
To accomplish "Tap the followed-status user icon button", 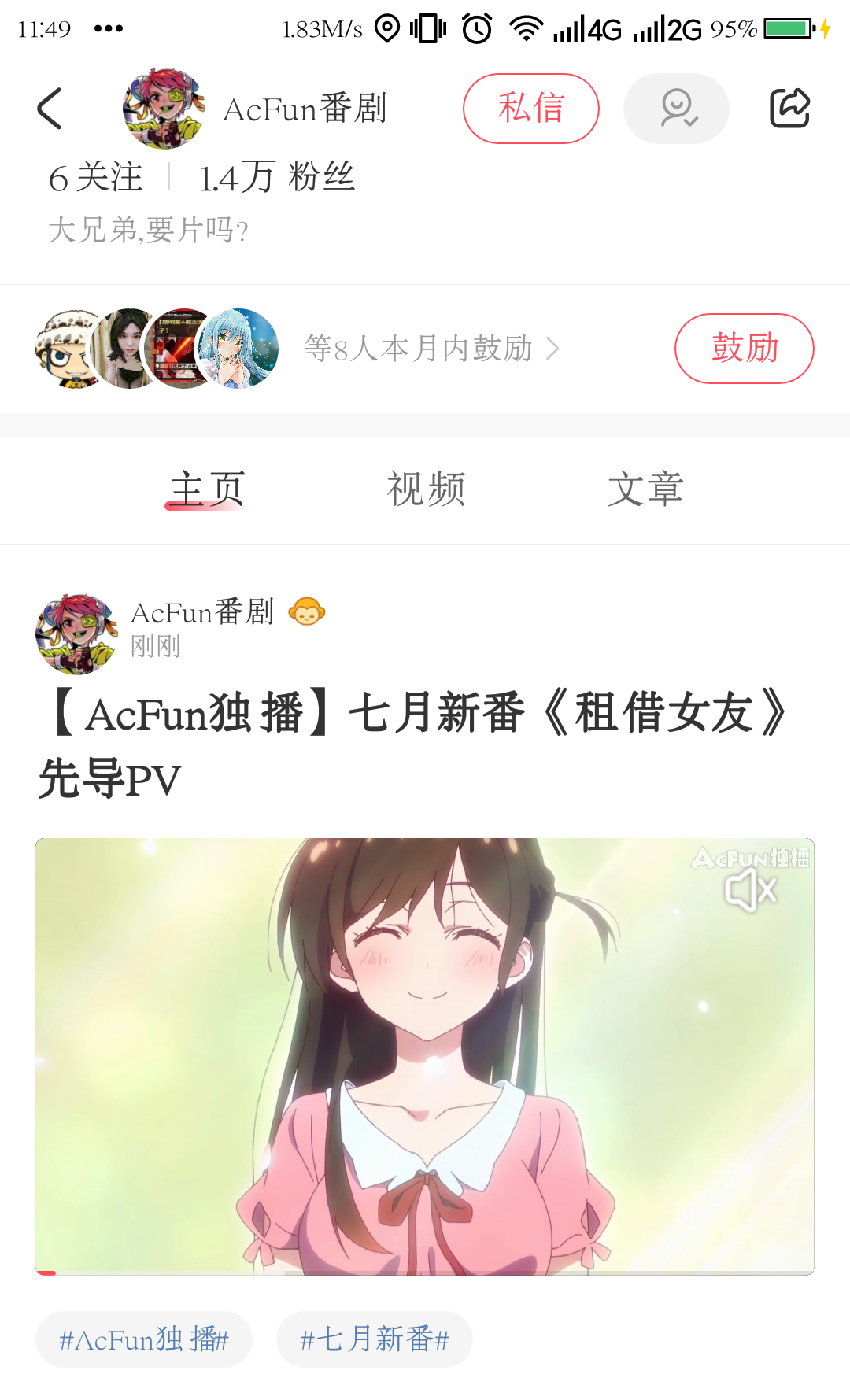I will (676, 109).
